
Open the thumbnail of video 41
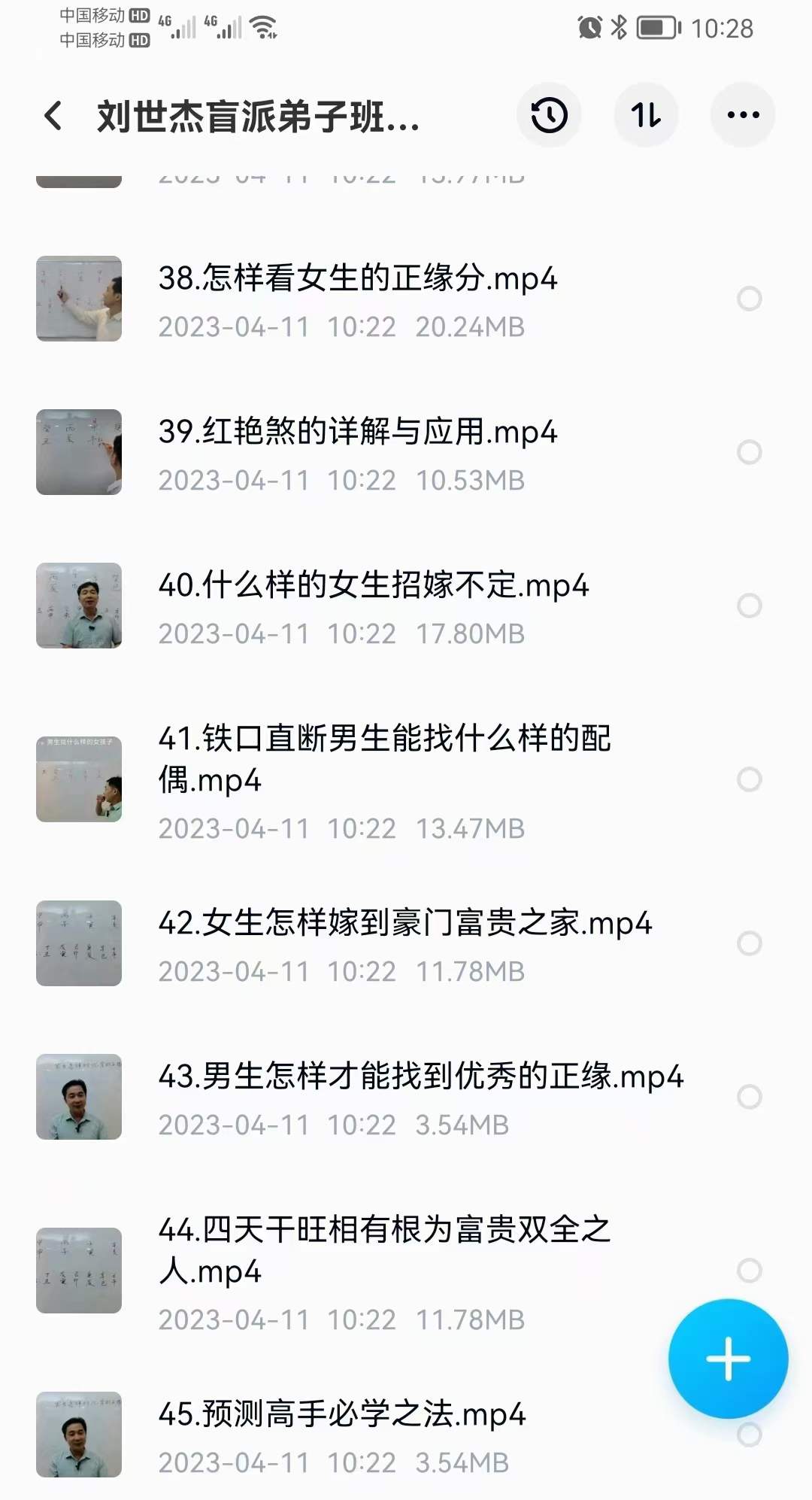[x=79, y=779]
